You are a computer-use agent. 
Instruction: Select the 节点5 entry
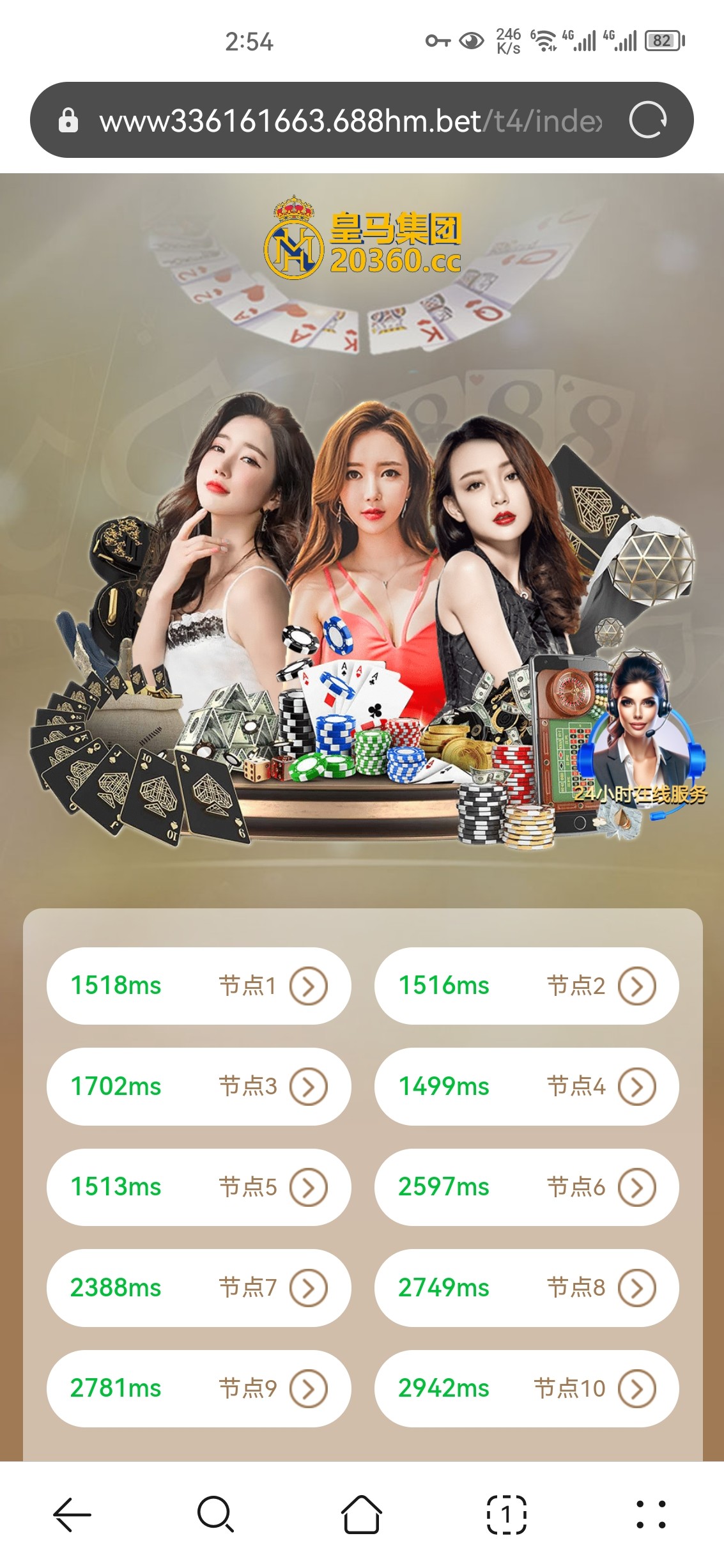(198, 1187)
